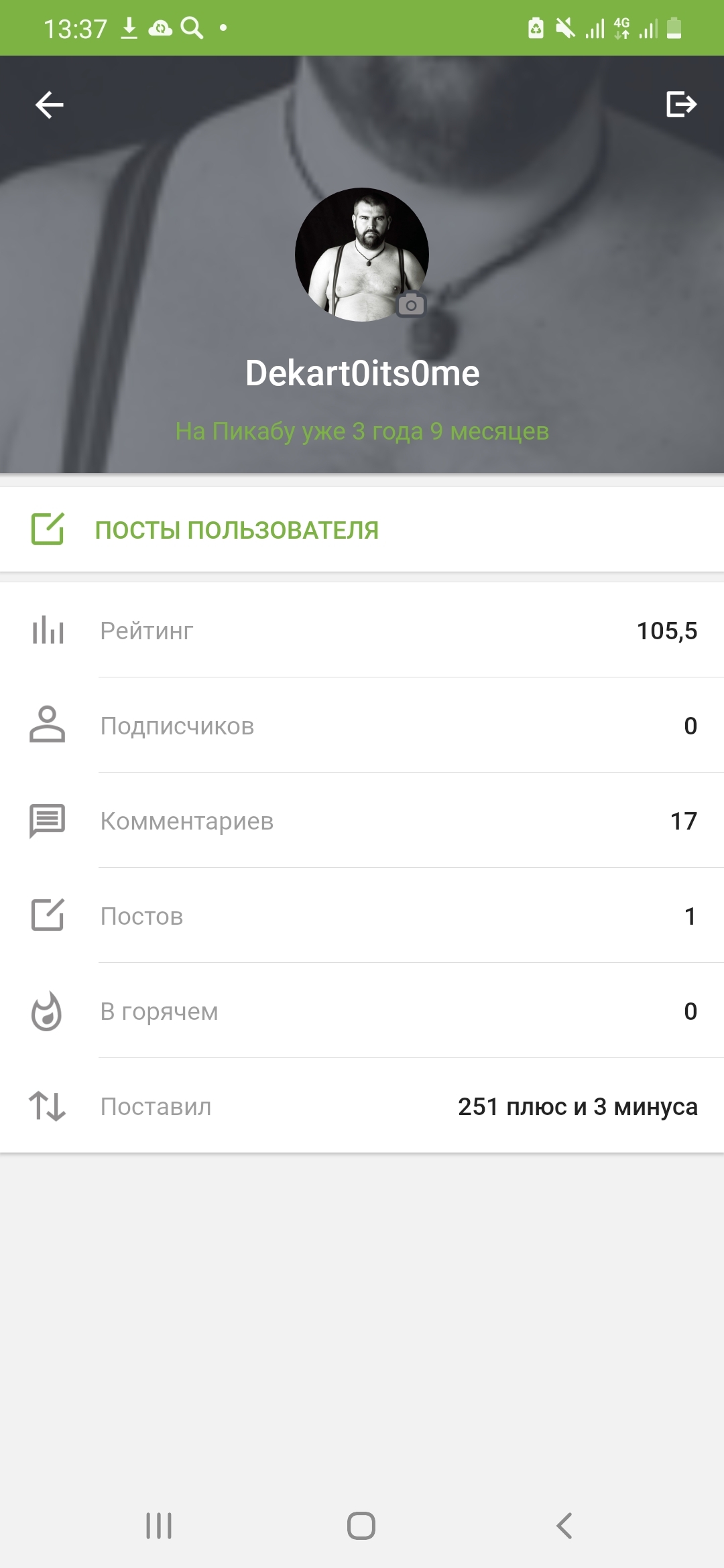The height and width of the screenshot is (1568, 724).
Task: Go back using the top arrow
Action: (x=50, y=105)
